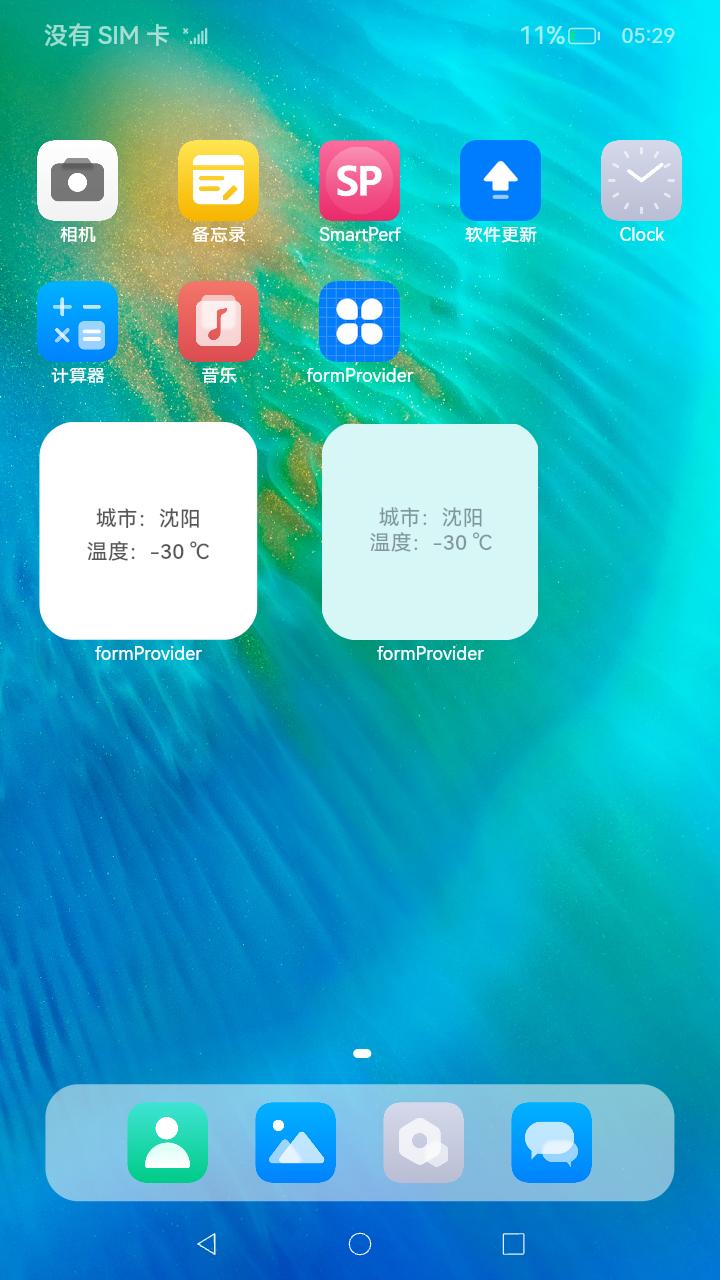Open the 相机 camera app
Screen dimensions: 720x1280
tap(77, 181)
